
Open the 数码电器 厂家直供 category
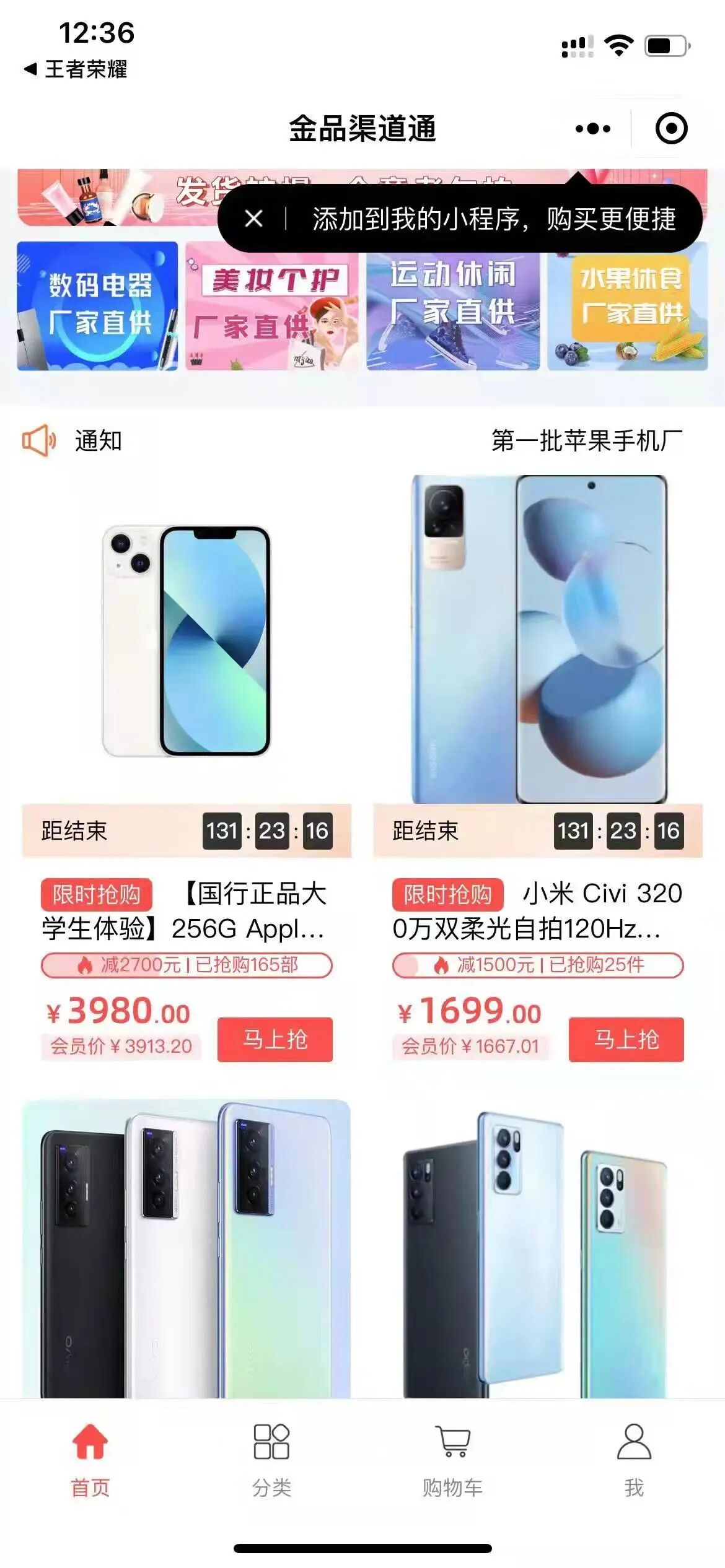point(97,306)
